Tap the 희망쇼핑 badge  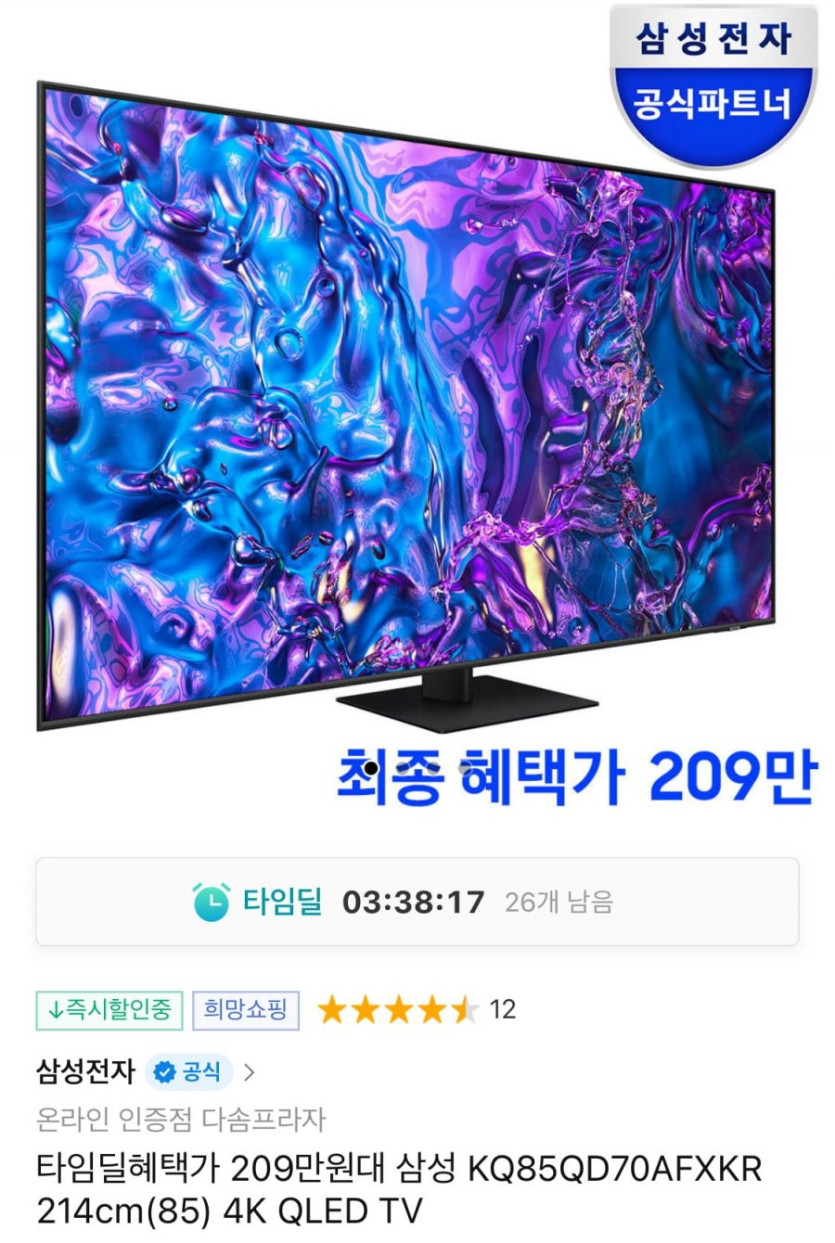coord(245,1010)
